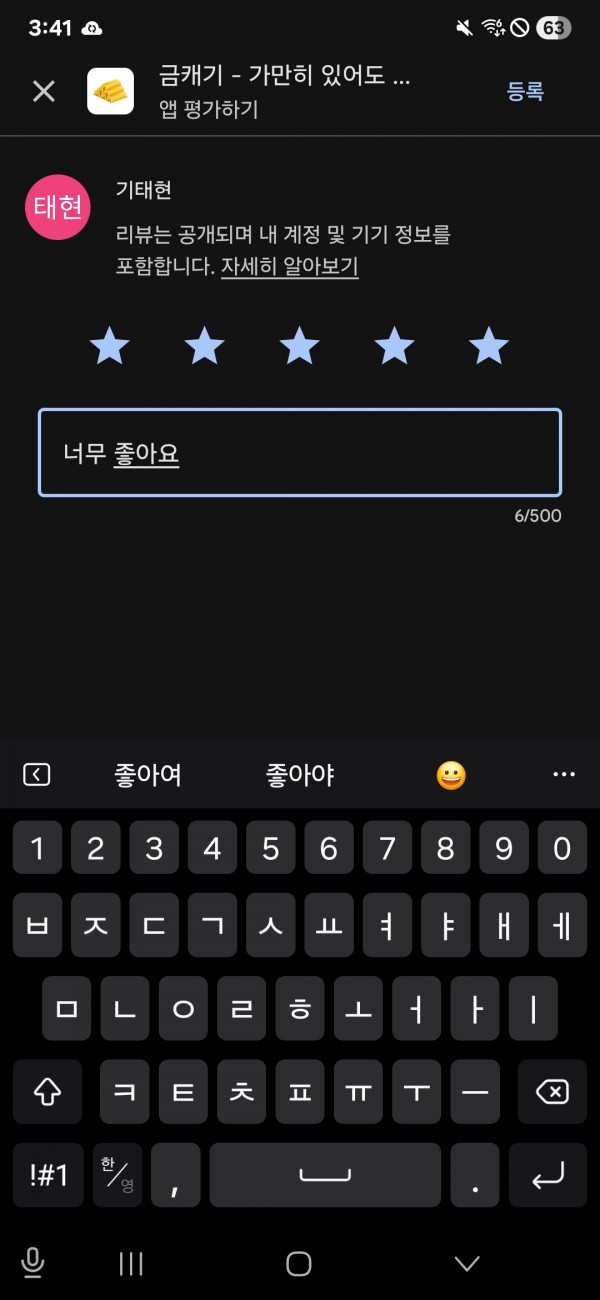Image resolution: width=600 pixels, height=1300 pixels.
Task: Open the !#1 symbols keyboard
Action: [48, 1175]
